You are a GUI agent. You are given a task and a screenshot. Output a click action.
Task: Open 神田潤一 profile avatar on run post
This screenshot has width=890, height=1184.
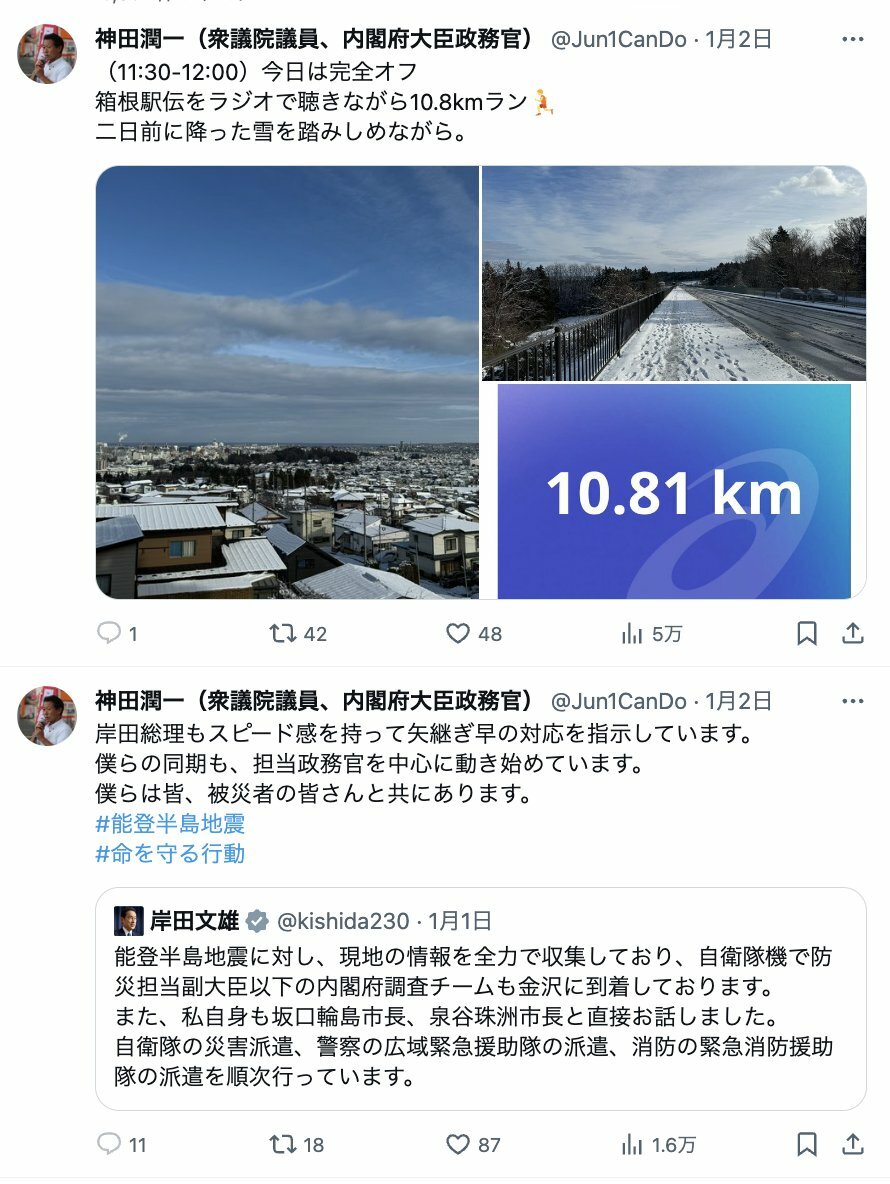click(x=46, y=55)
